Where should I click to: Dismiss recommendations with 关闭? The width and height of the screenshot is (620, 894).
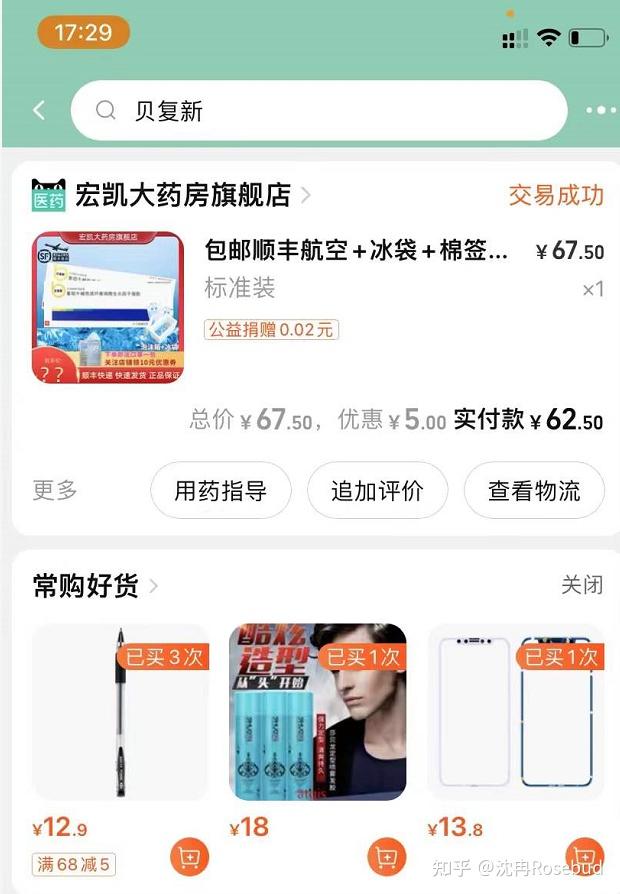582,585
